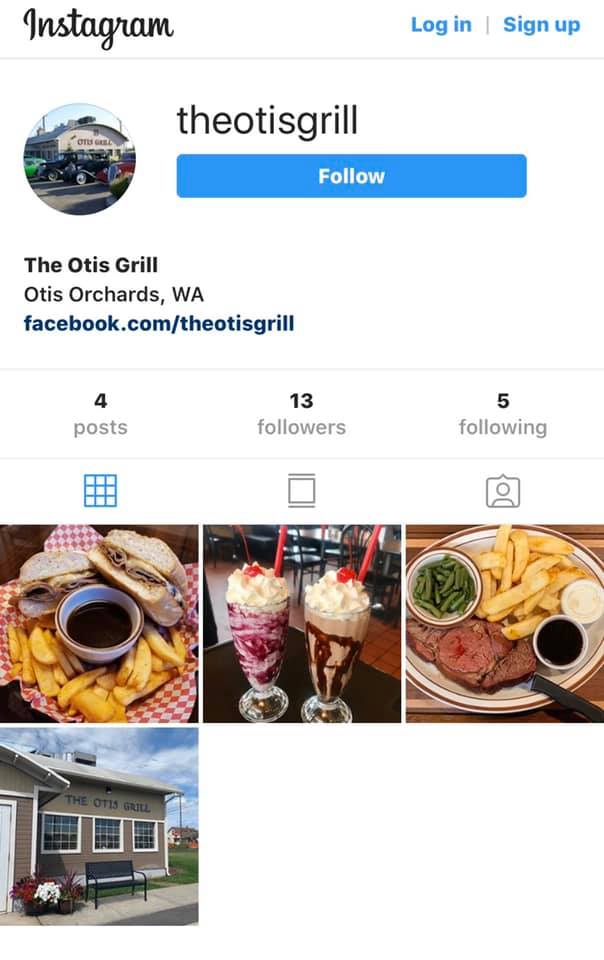604x960 pixels.
Task: Open the prime rib and fries post
Action: coord(504,623)
